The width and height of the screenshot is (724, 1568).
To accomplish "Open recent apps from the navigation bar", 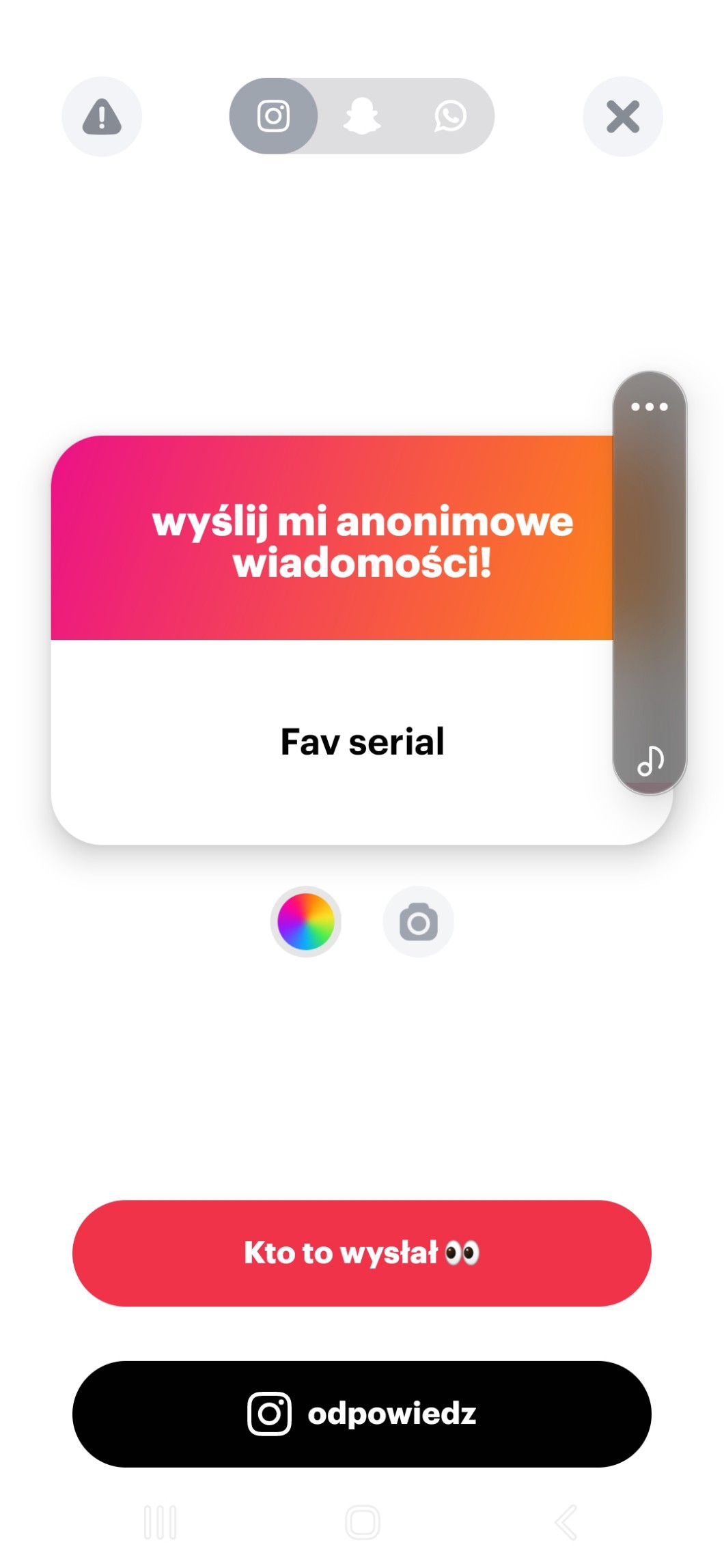I will [161, 1522].
